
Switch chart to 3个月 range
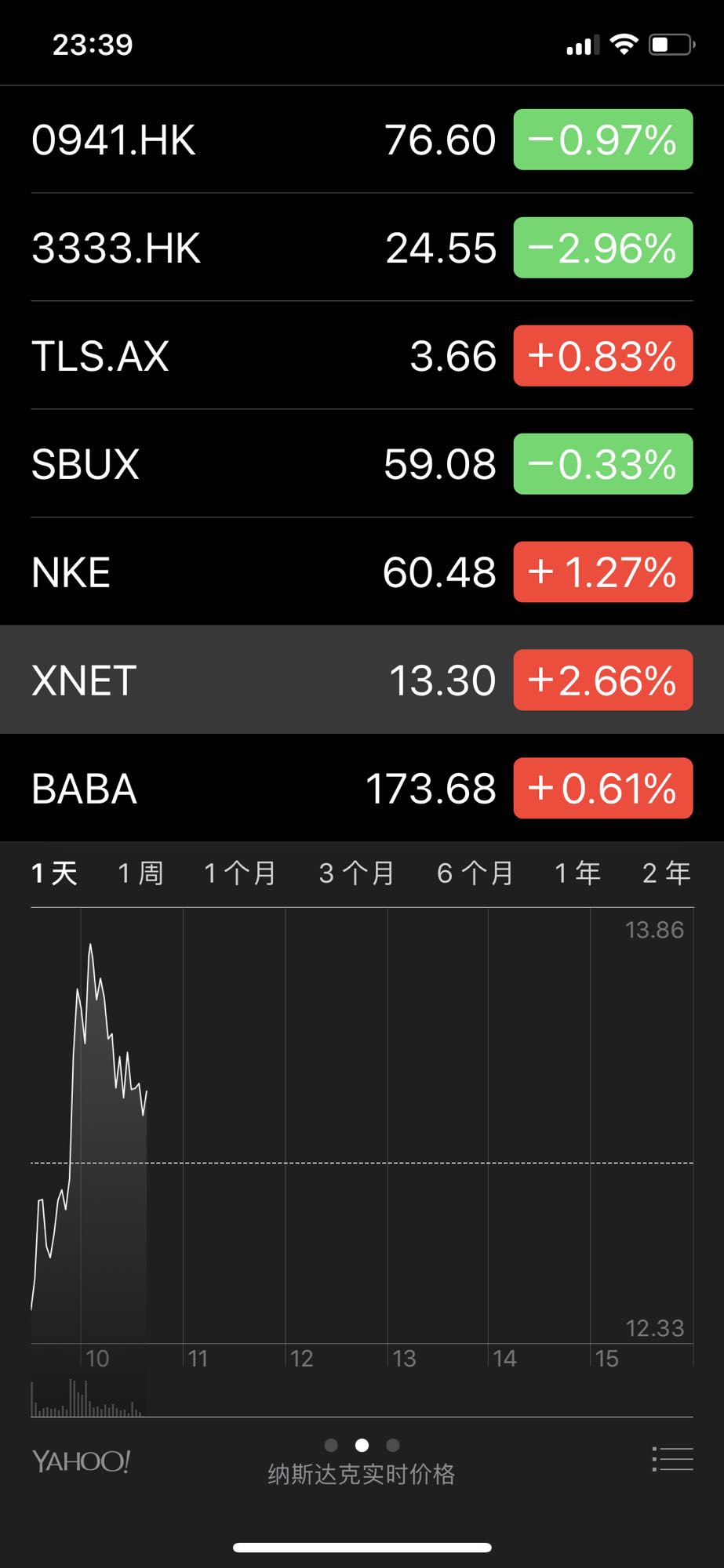(x=357, y=873)
